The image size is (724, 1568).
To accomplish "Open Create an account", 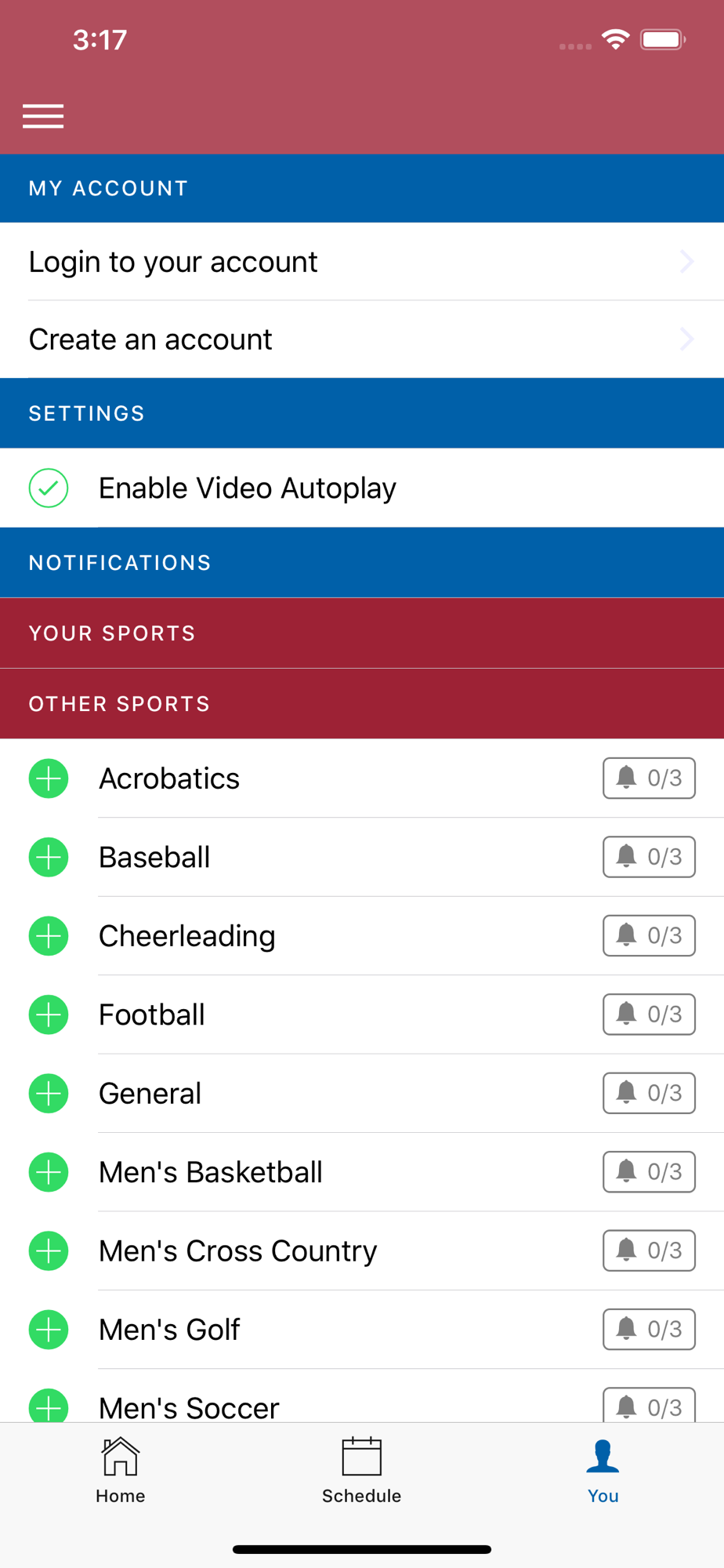I will (360, 339).
